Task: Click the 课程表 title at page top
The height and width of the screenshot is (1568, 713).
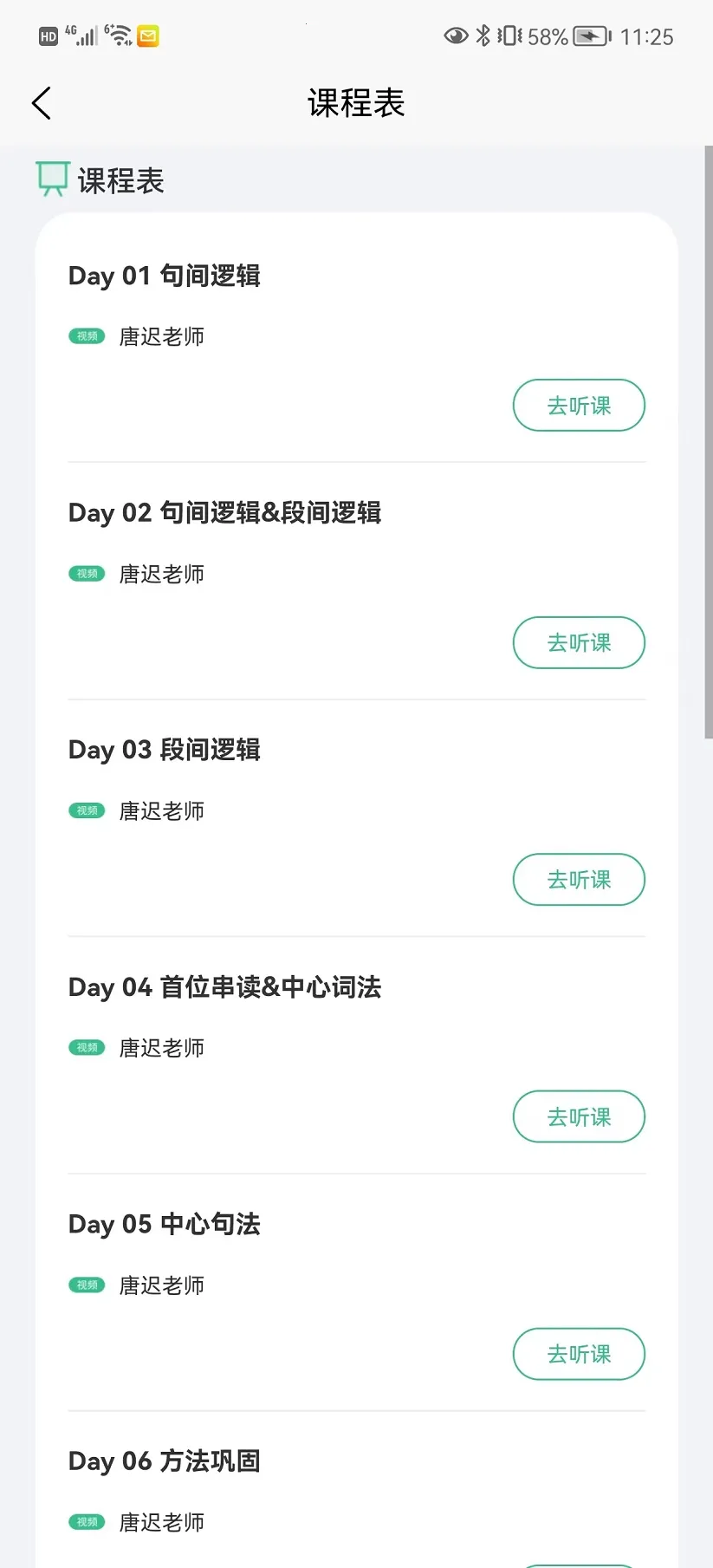Action: (356, 102)
